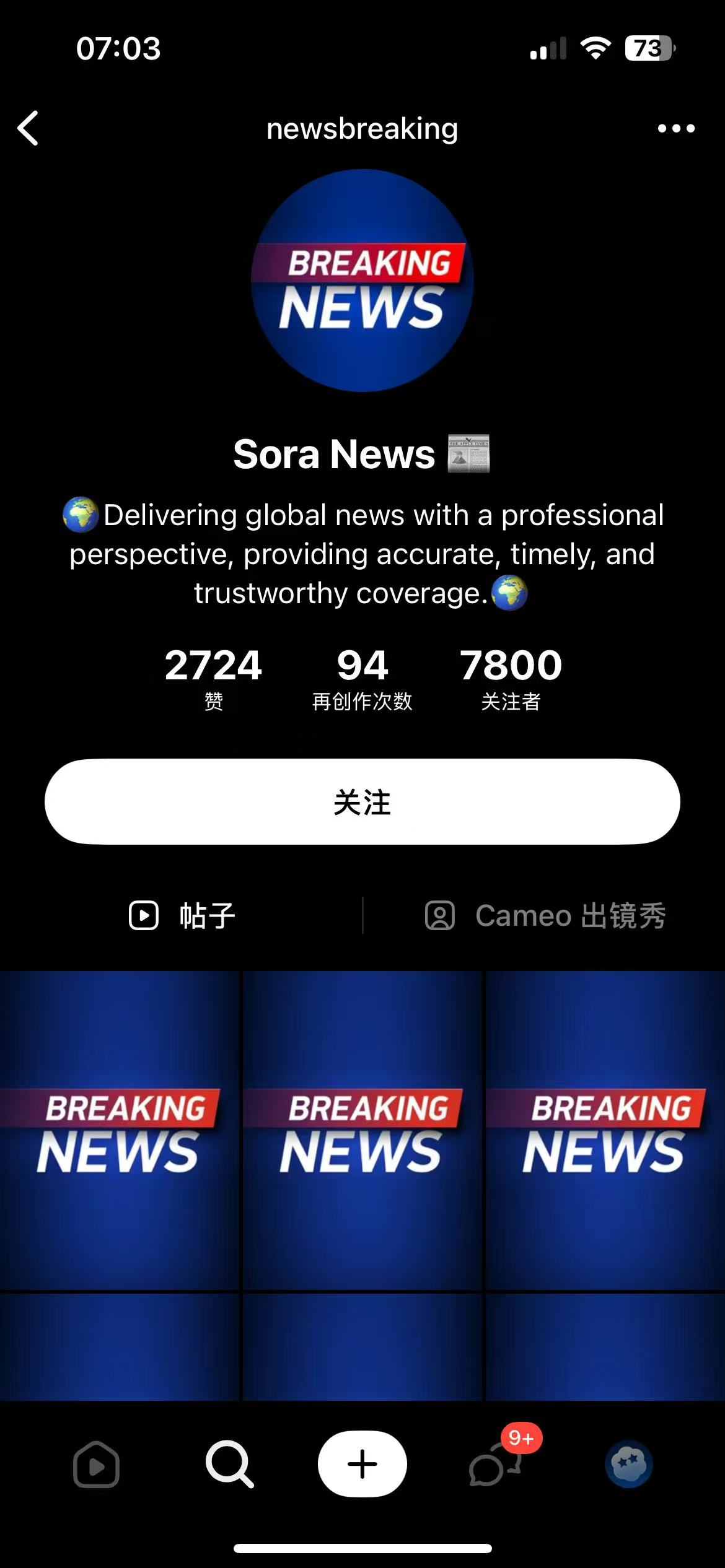
Task: Switch to the 帖子 posts tab
Action: click(x=182, y=915)
